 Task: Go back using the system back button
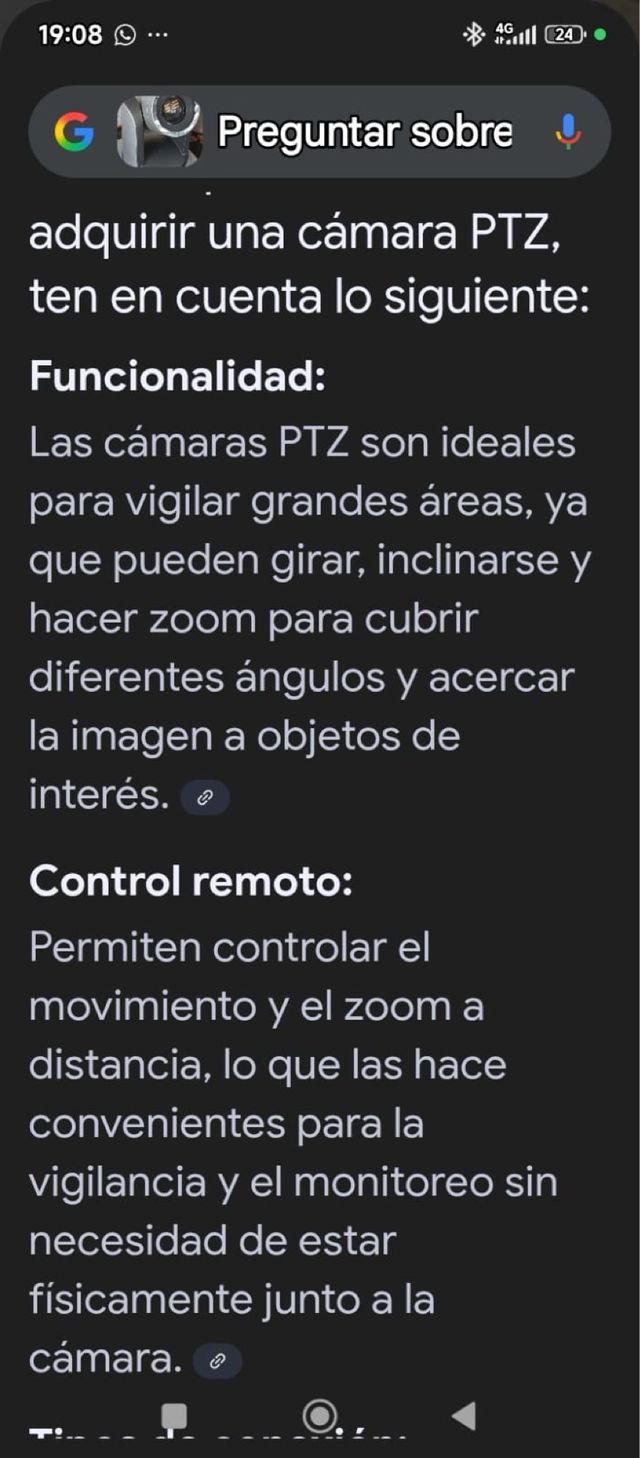point(463,1415)
